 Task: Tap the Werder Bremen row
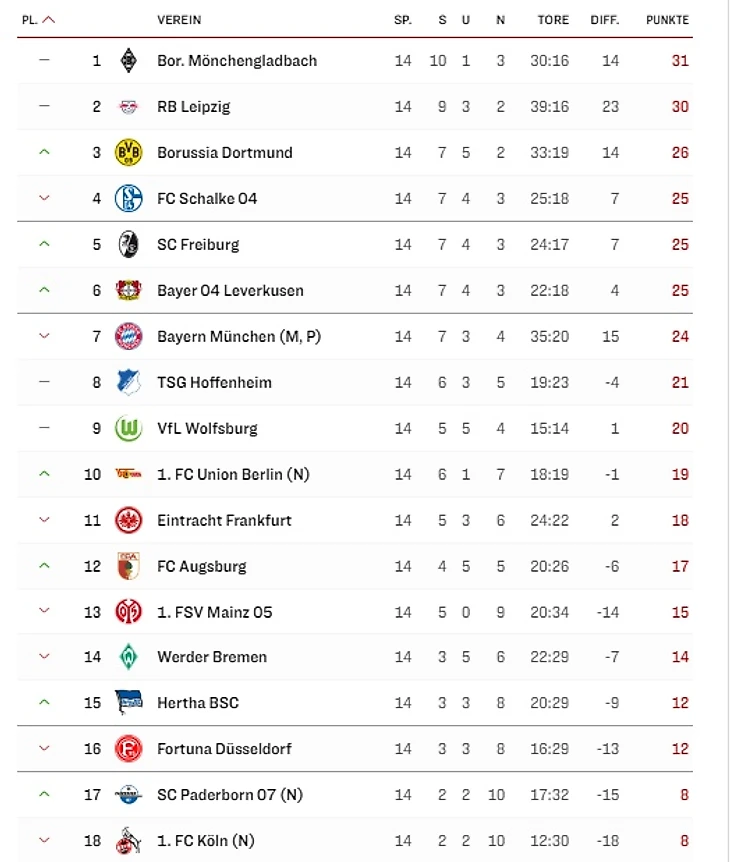[212, 658]
